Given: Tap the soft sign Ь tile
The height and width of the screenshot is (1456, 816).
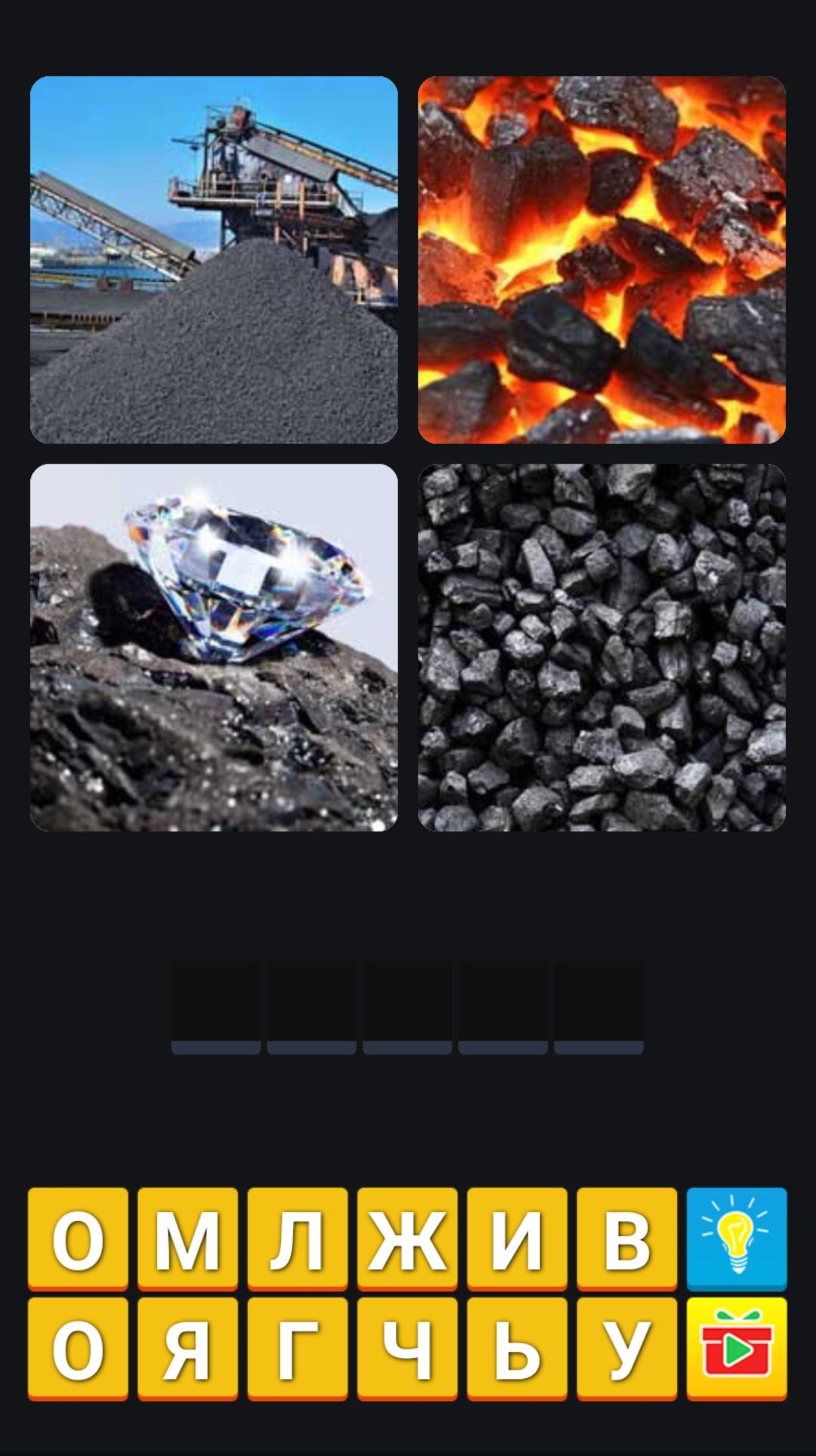Looking at the screenshot, I should [x=517, y=1348].
